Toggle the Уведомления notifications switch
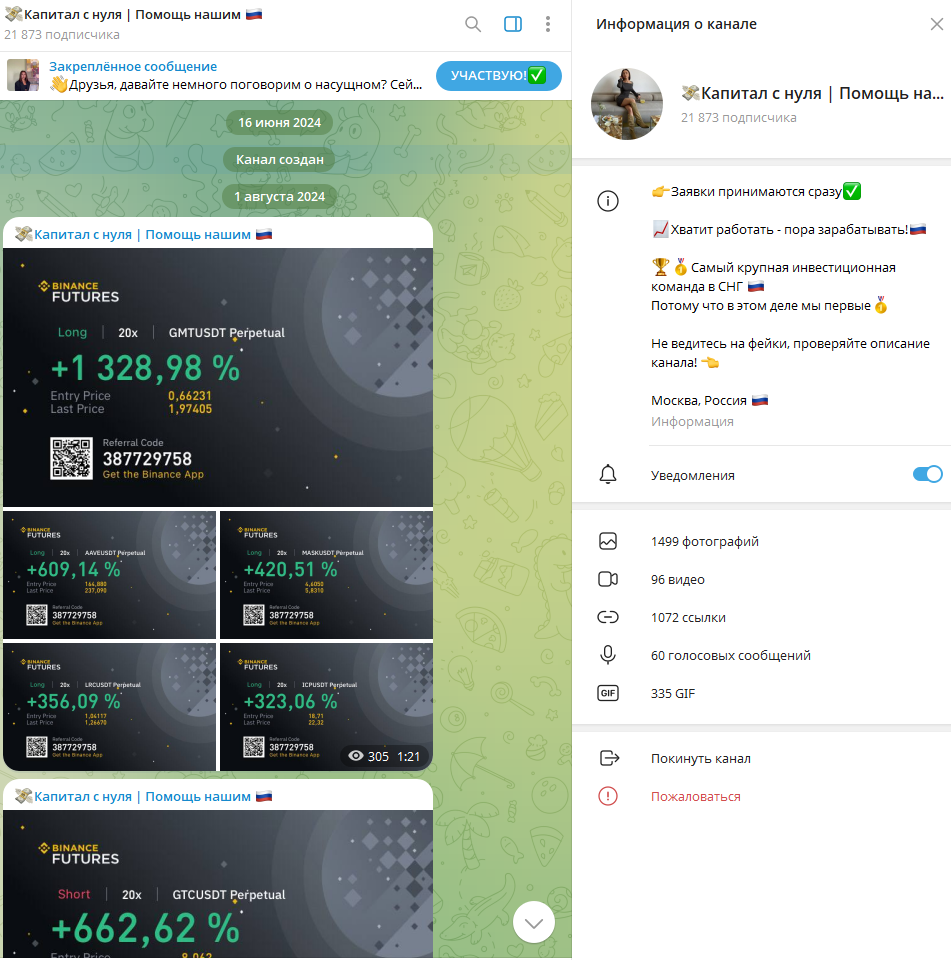This screenshot has height=960, width=951. (927, 474)
